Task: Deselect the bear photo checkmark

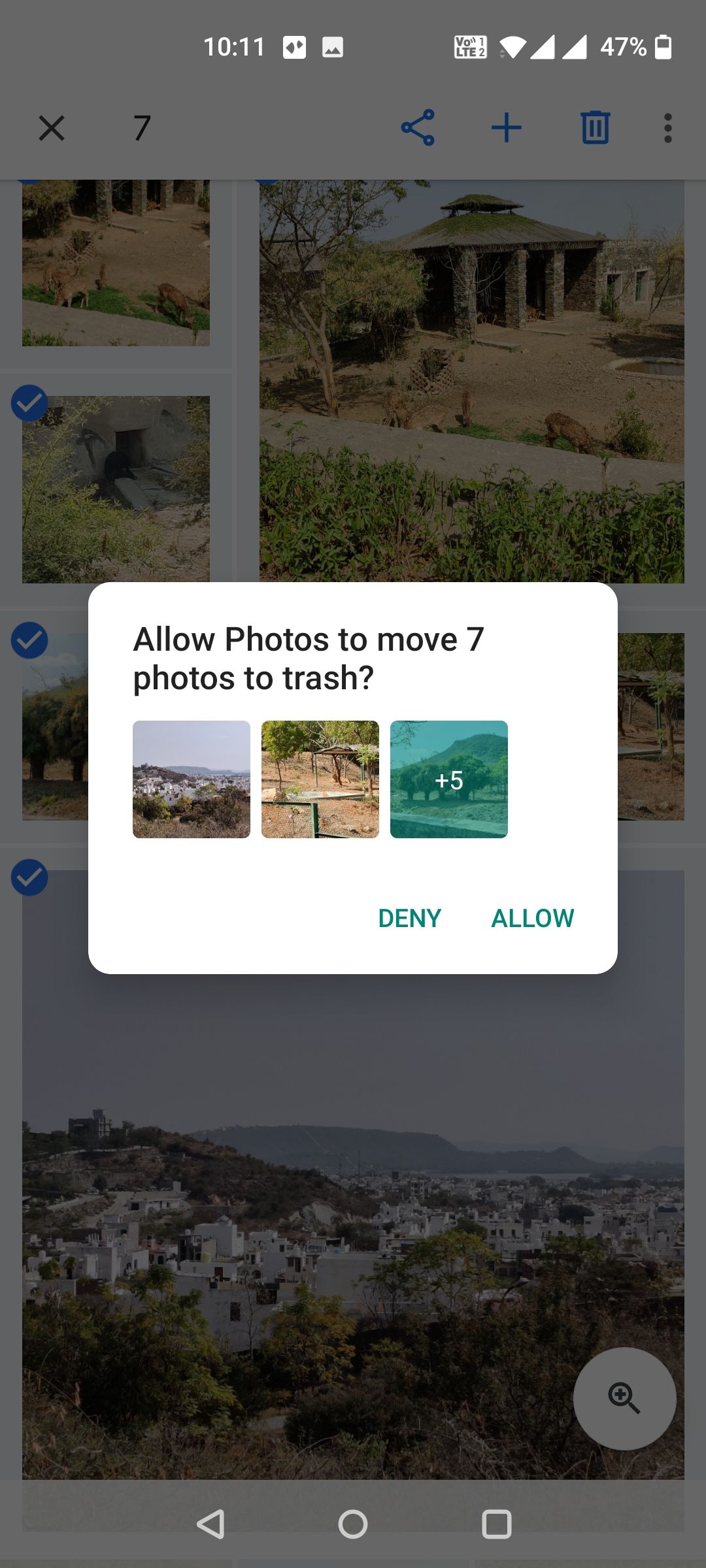Action: pyautogui.click(x=30, y=404)
